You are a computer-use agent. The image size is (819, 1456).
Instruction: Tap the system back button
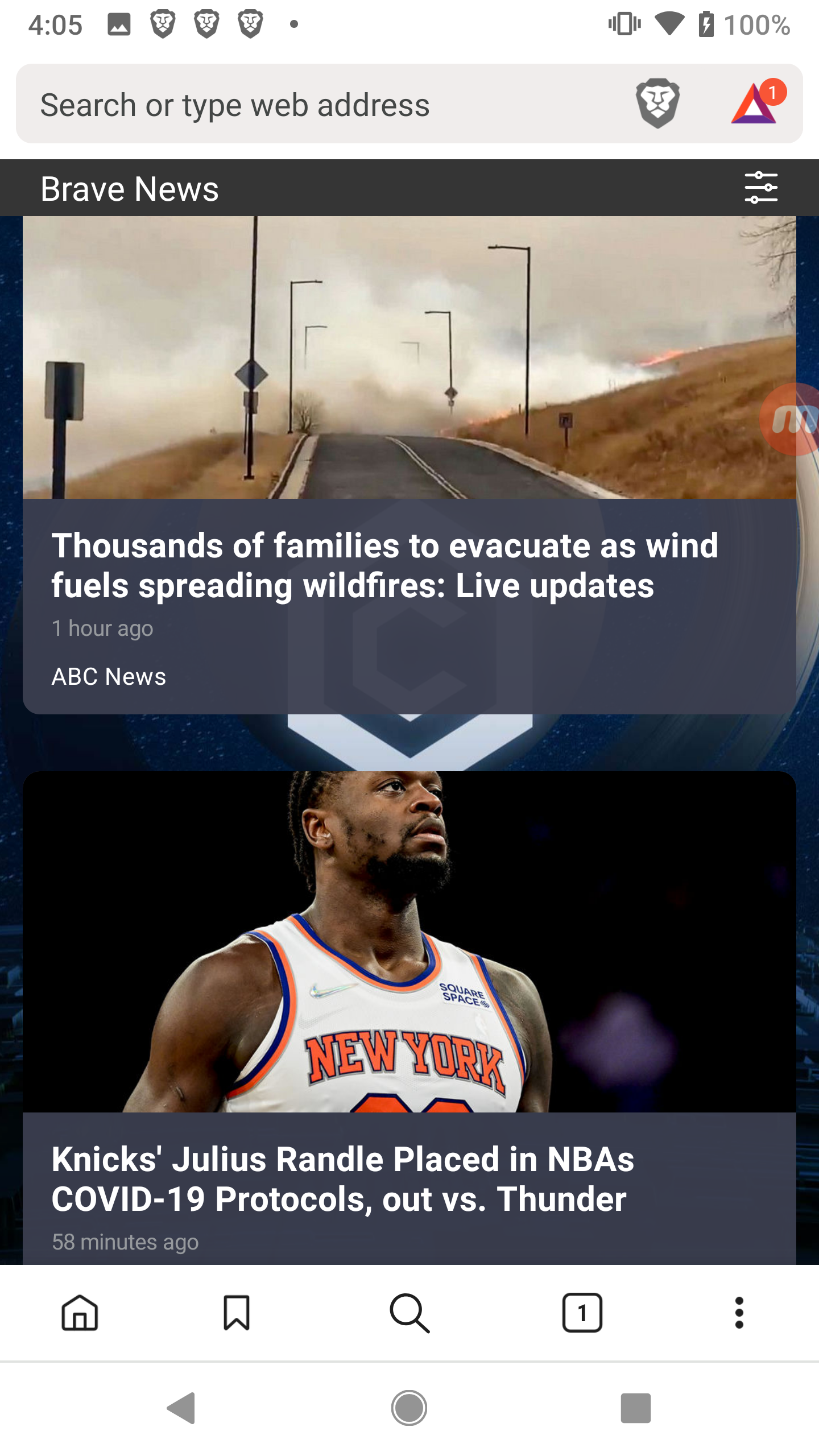tap(182, 1408)
